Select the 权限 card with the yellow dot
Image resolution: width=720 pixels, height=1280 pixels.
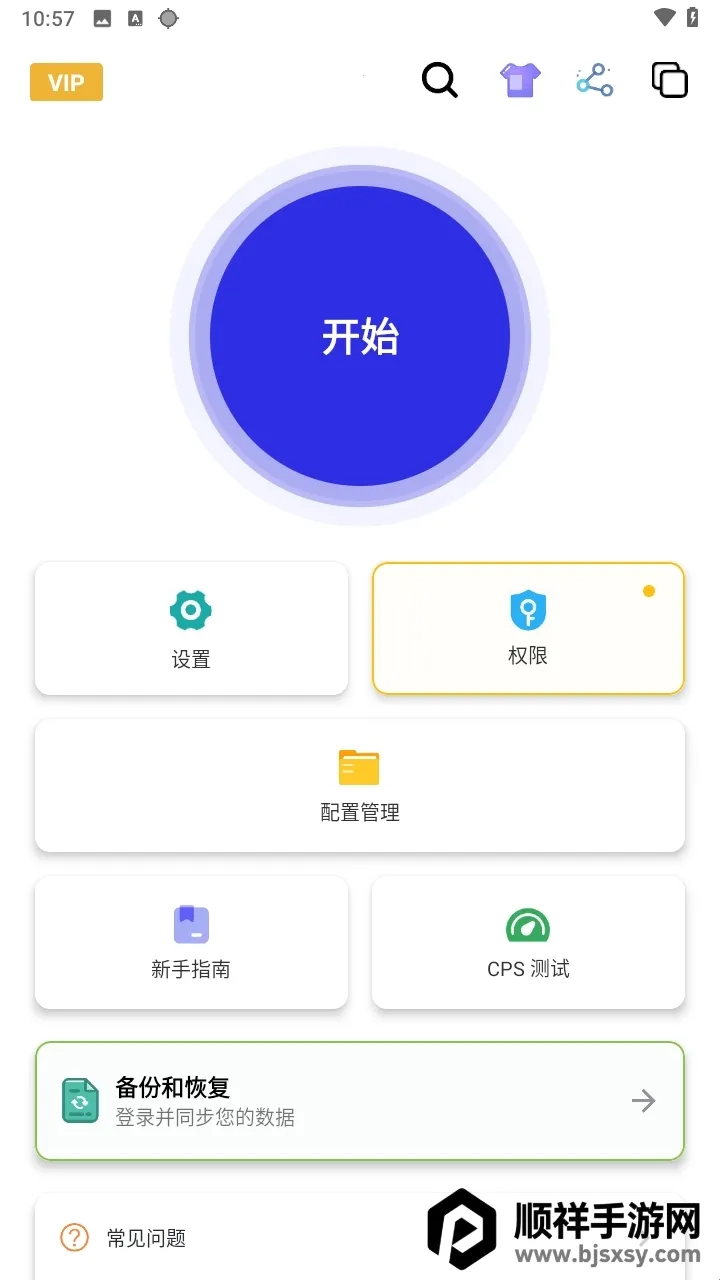527,628
